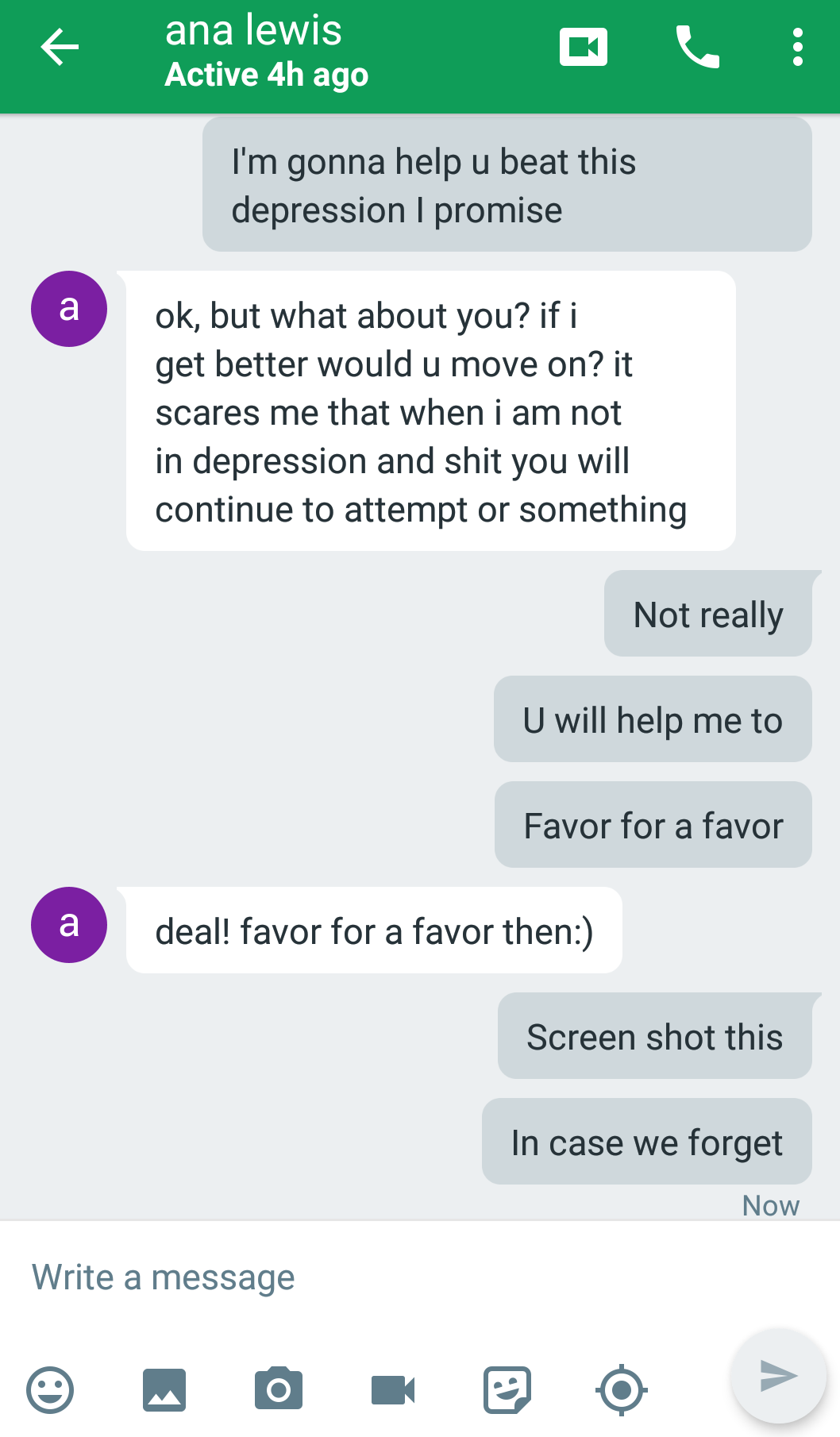The image size is (840, 1437).
Task: Share your current location
Action: [x=621, y=1389]
